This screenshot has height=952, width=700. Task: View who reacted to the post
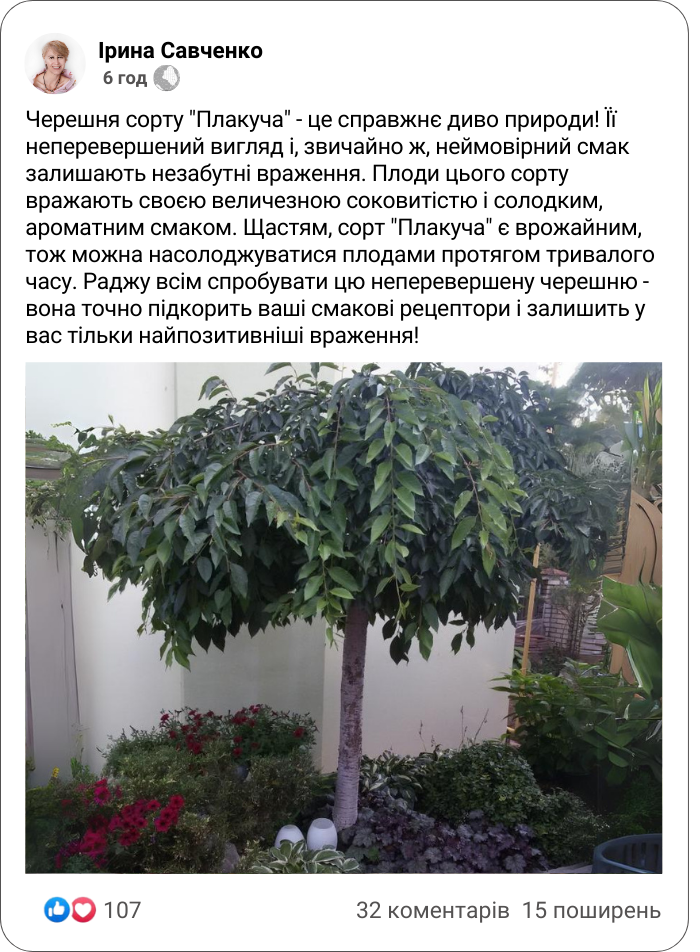click(93, 910)
